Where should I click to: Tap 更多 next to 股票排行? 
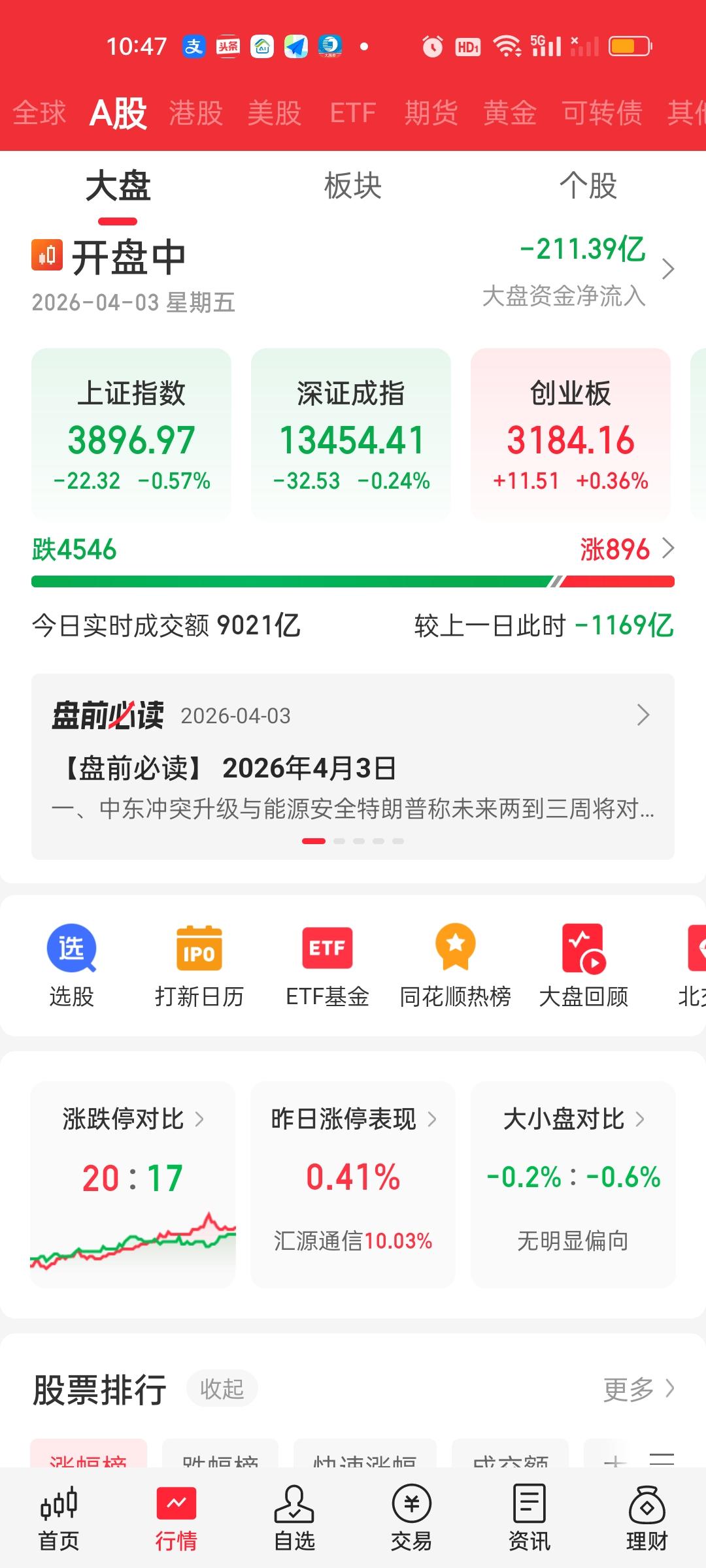click(x=637, y=1389)
